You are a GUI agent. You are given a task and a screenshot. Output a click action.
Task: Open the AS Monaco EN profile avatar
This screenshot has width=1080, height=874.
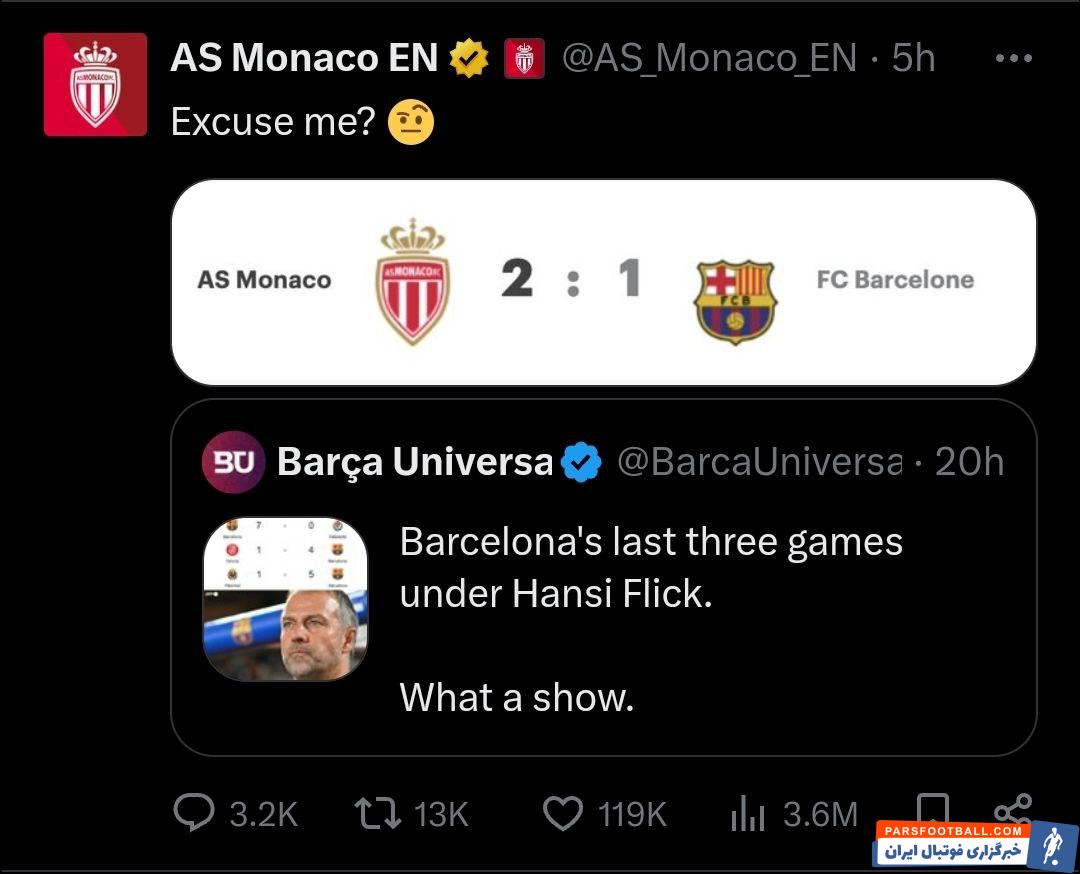coord(95,85)
